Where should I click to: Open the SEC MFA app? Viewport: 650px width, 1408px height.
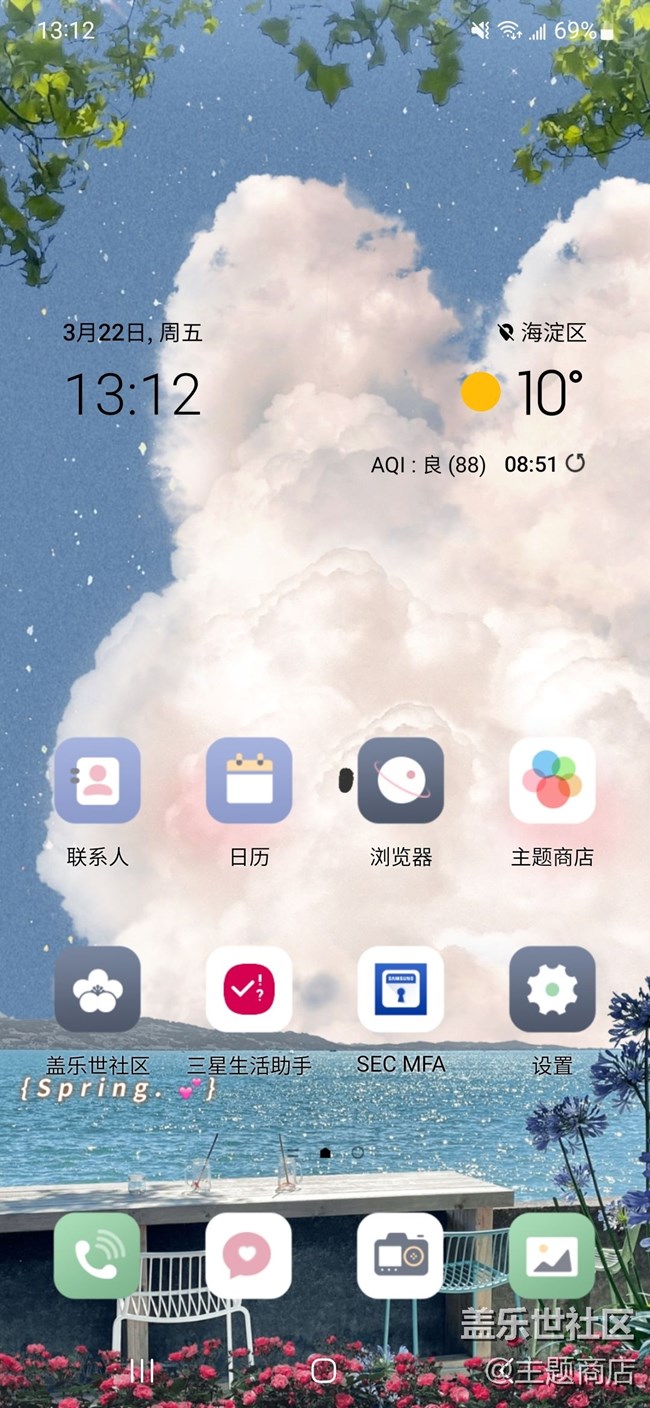(401, 989)
